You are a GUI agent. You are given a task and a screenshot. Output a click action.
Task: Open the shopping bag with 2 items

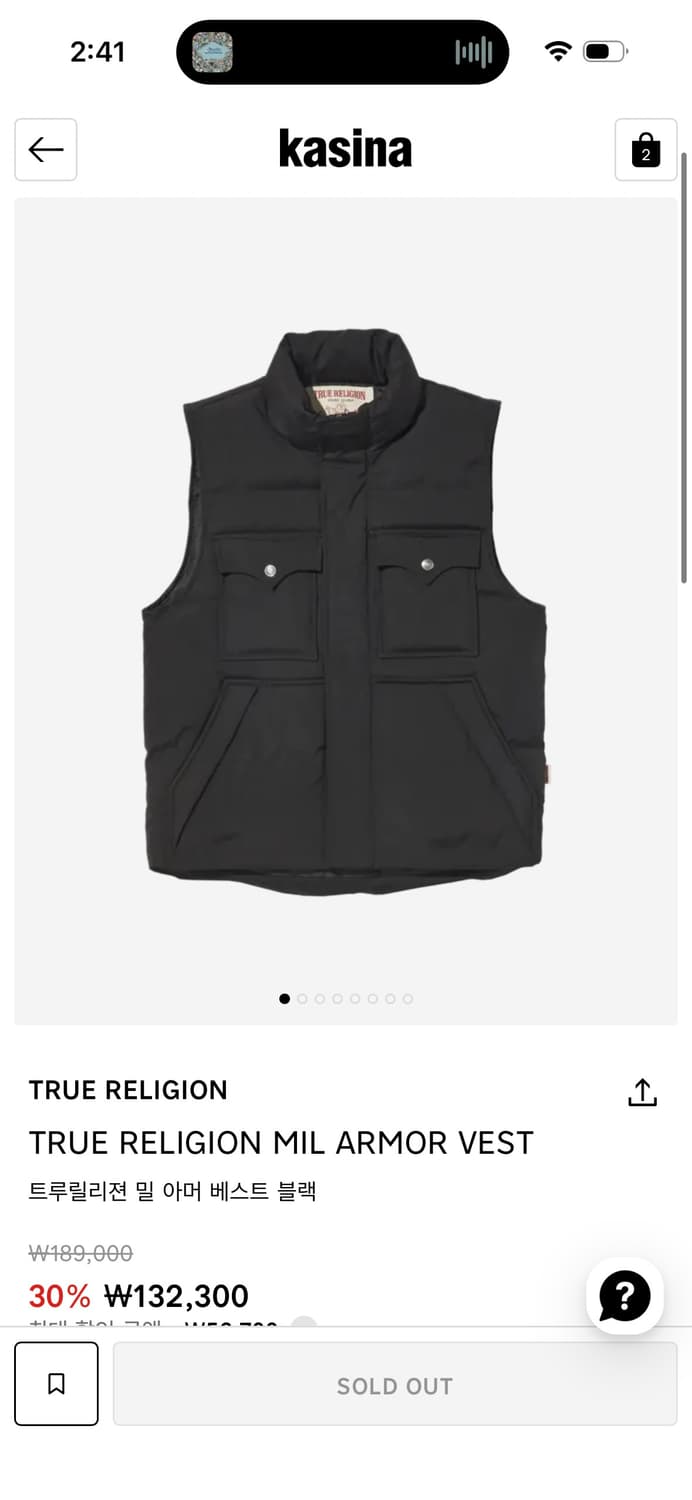click(645, 150)
